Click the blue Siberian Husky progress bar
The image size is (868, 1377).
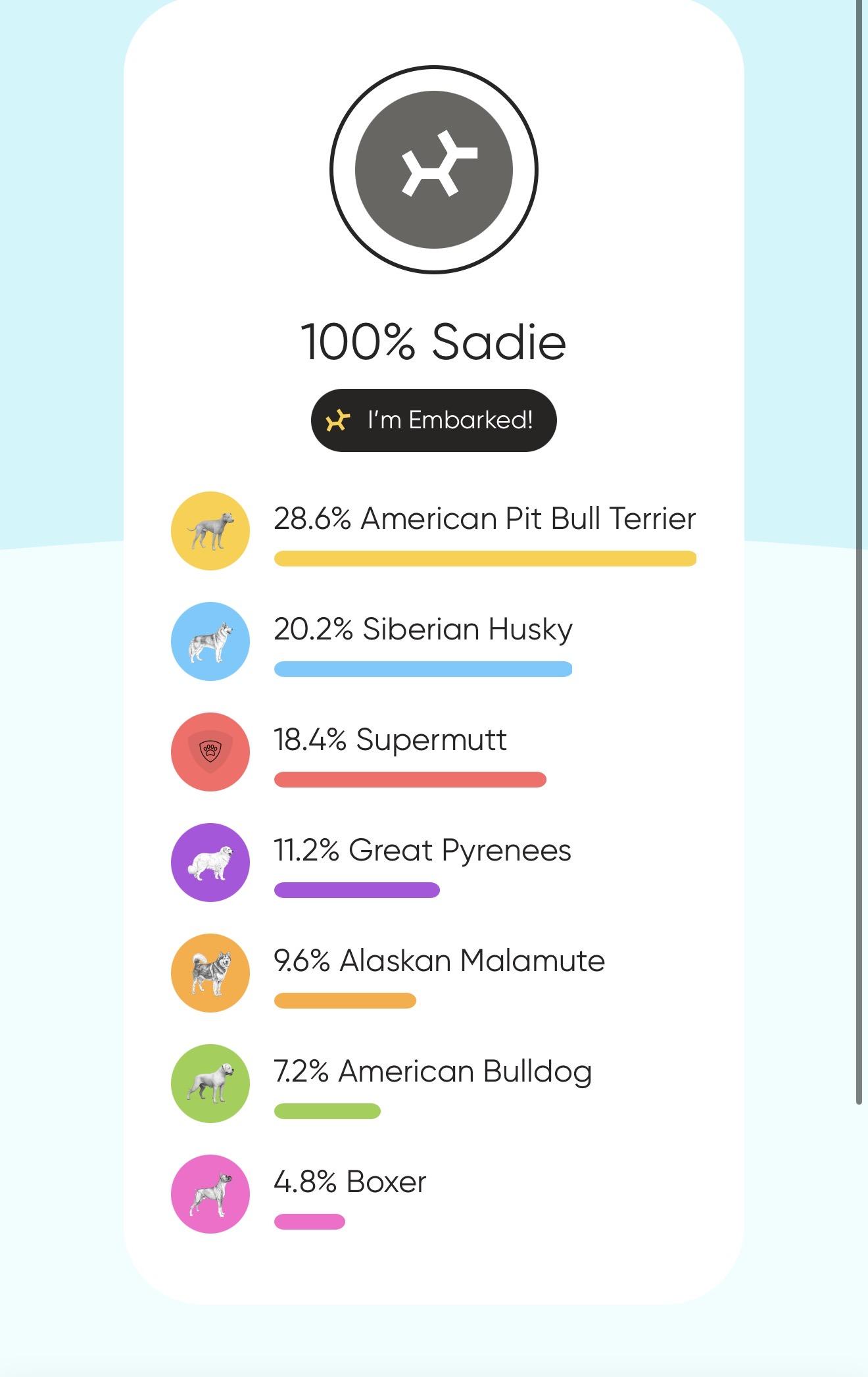(423, 670)
